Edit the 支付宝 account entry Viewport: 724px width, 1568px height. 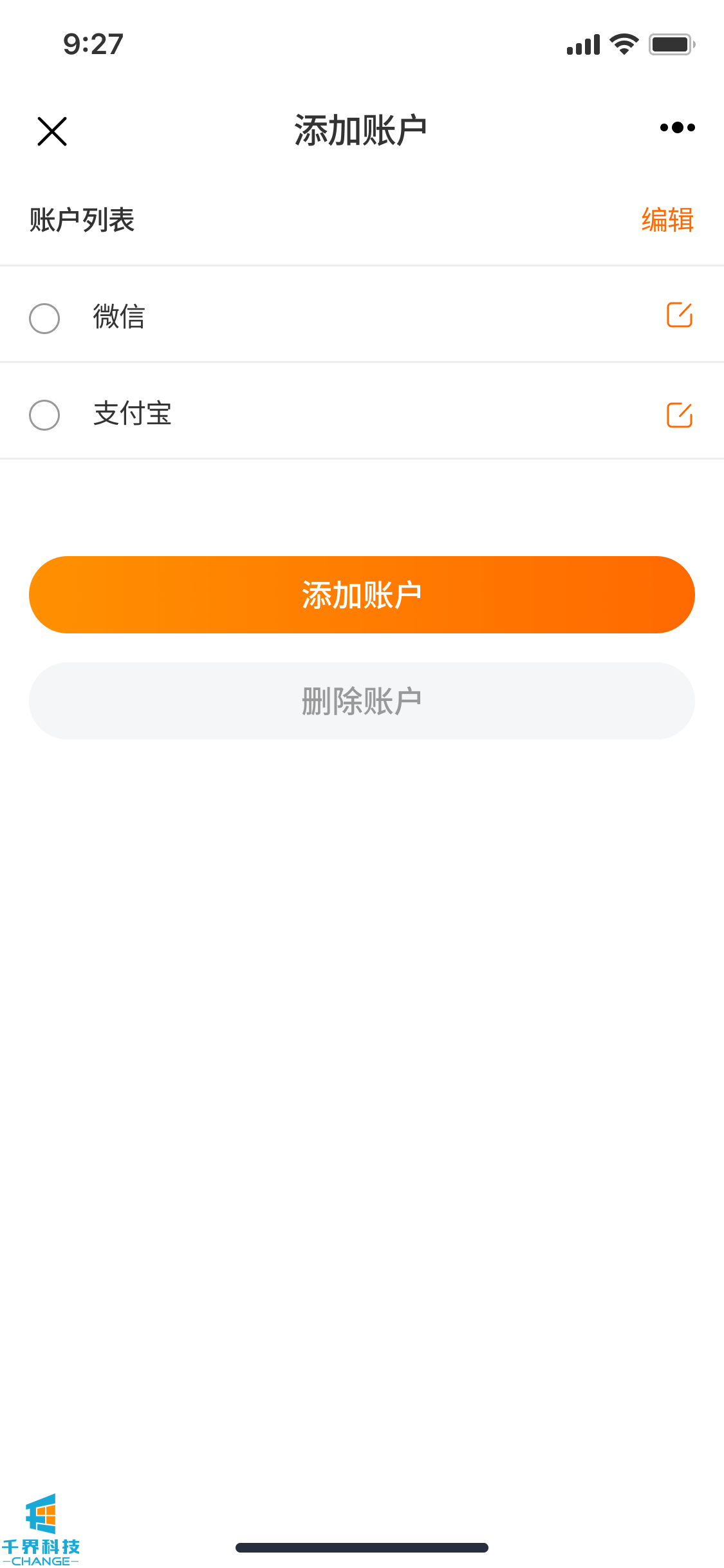click(x=679, y=415)
